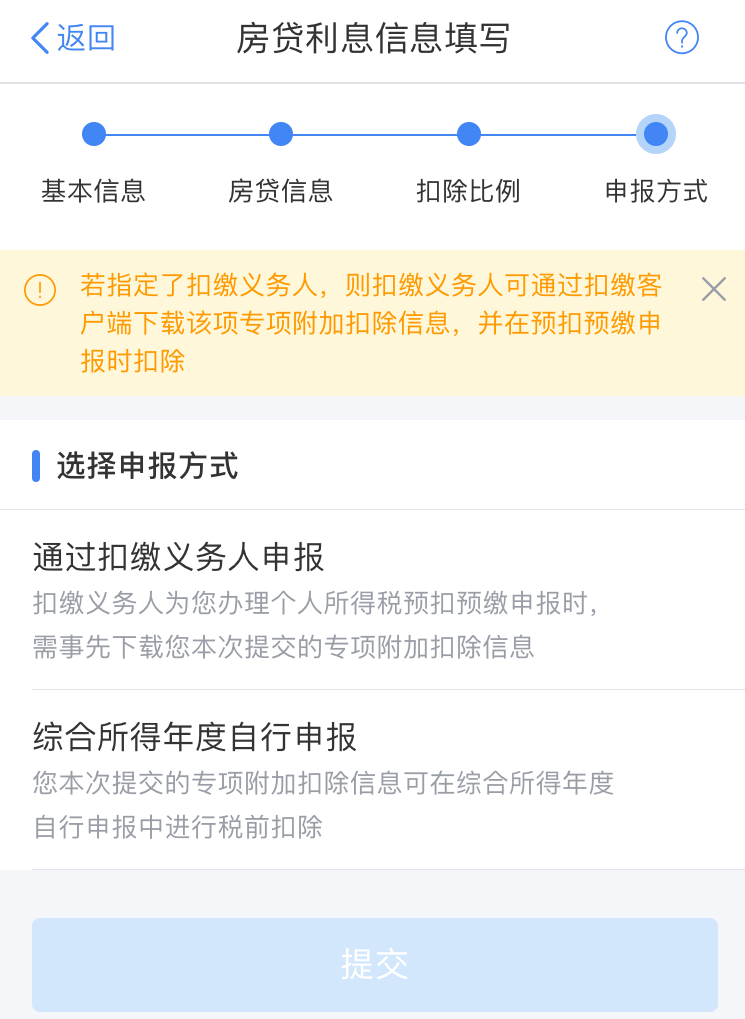Viewport: 745px width, 1019px height.
Task: Dismiss the yellow notice with the X icon
Action: (x=713, y=288)
